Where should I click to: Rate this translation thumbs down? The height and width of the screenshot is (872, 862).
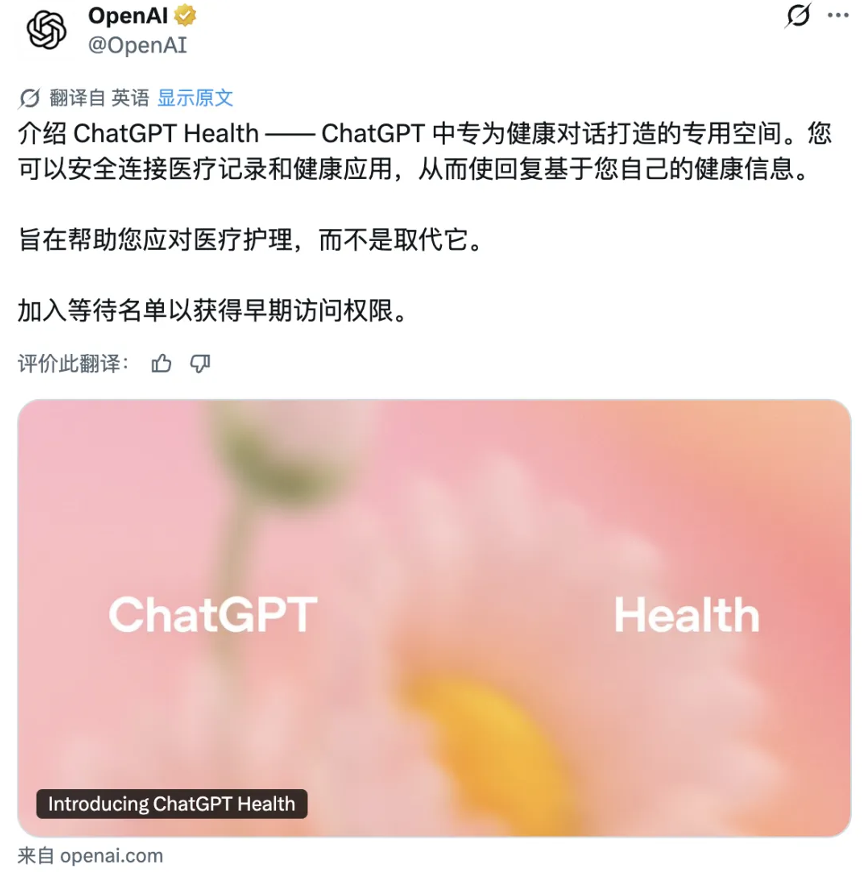point(200,363)
